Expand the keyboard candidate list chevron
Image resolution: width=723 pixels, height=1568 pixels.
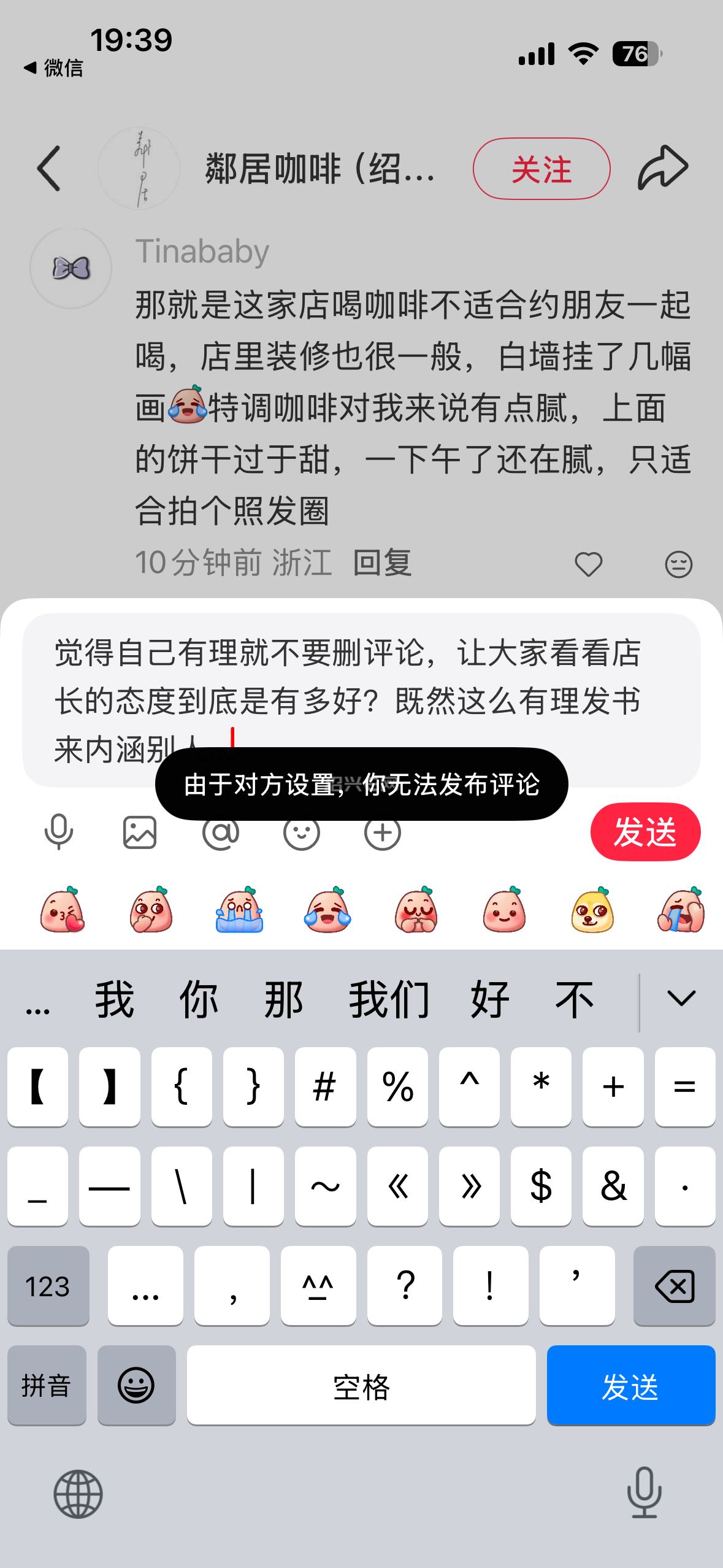coord(681,999)
